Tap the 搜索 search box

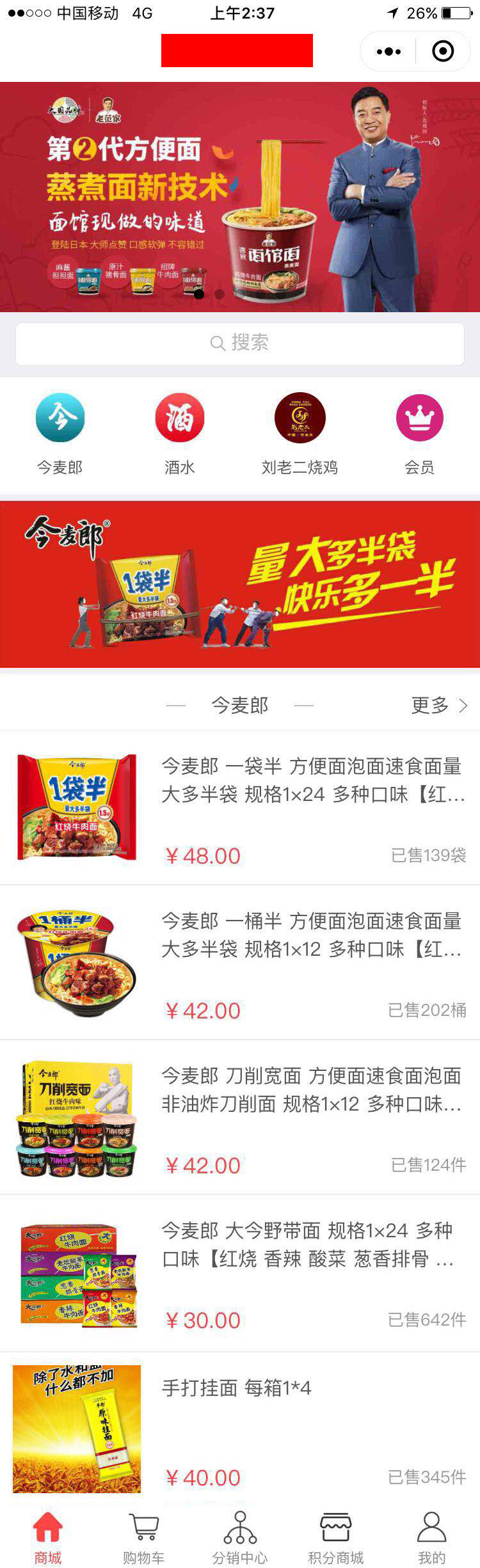(x=240, y=344)
